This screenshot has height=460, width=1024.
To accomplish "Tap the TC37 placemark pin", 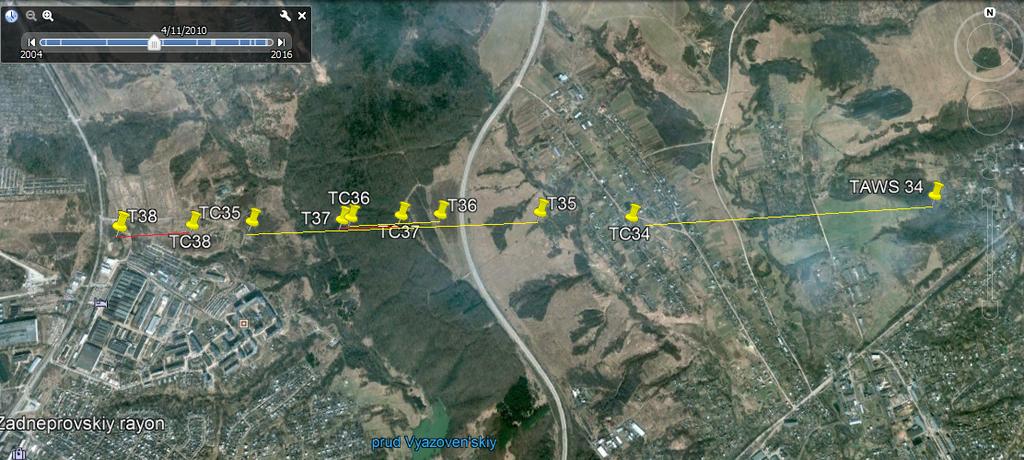I will [x=402, y=210].
